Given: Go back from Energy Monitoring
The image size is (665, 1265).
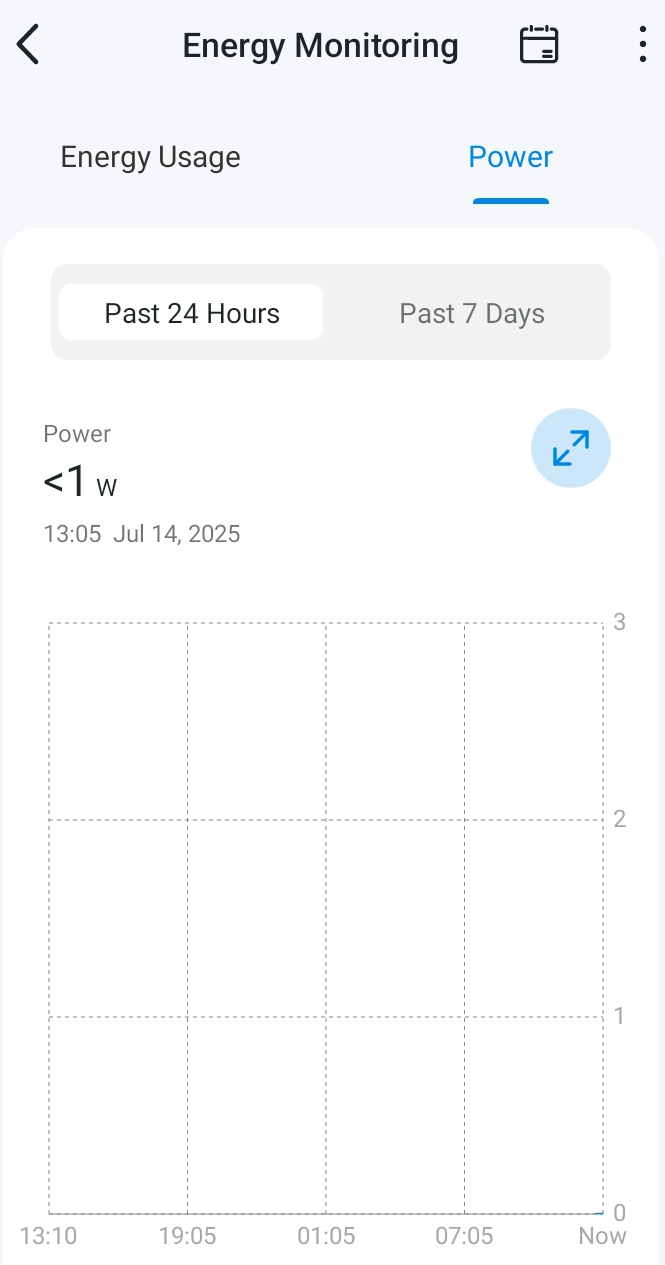Looking at the screenshot, I should [29, 46].
